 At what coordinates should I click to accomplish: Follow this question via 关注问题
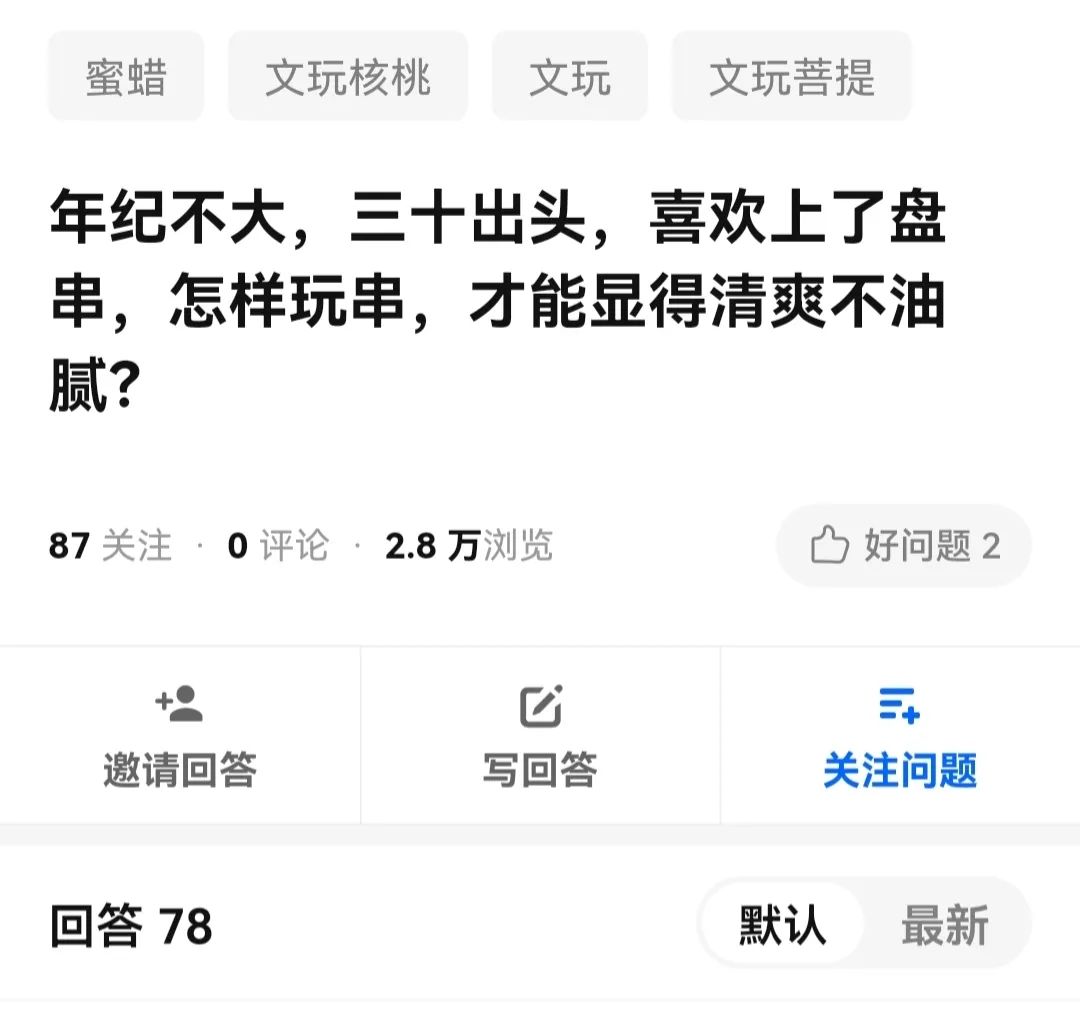[900, 738]
